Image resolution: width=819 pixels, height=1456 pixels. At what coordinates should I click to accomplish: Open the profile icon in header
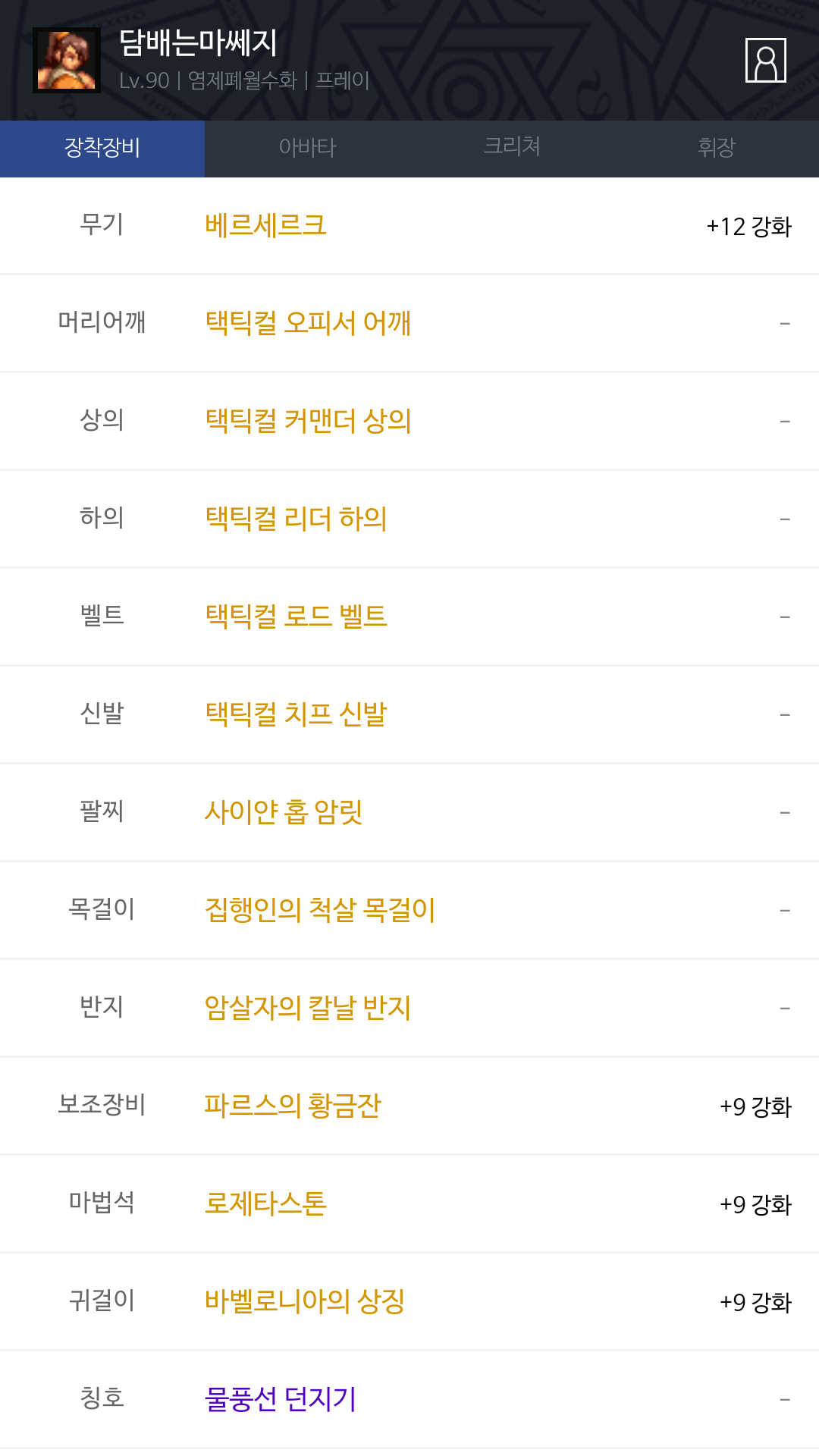pyautogui.click(x=765, y=60)
